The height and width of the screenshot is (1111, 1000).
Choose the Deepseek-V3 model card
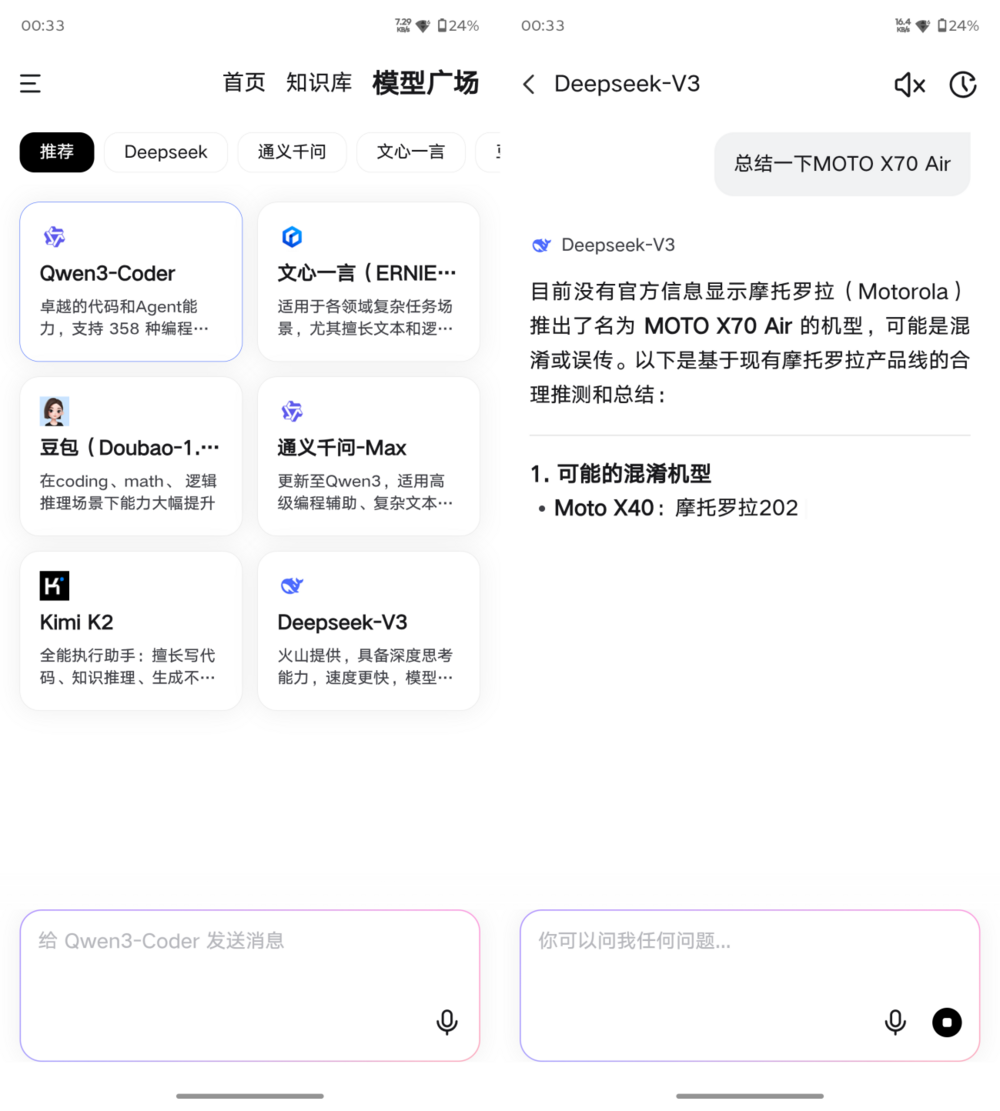[x=368, y=630]
